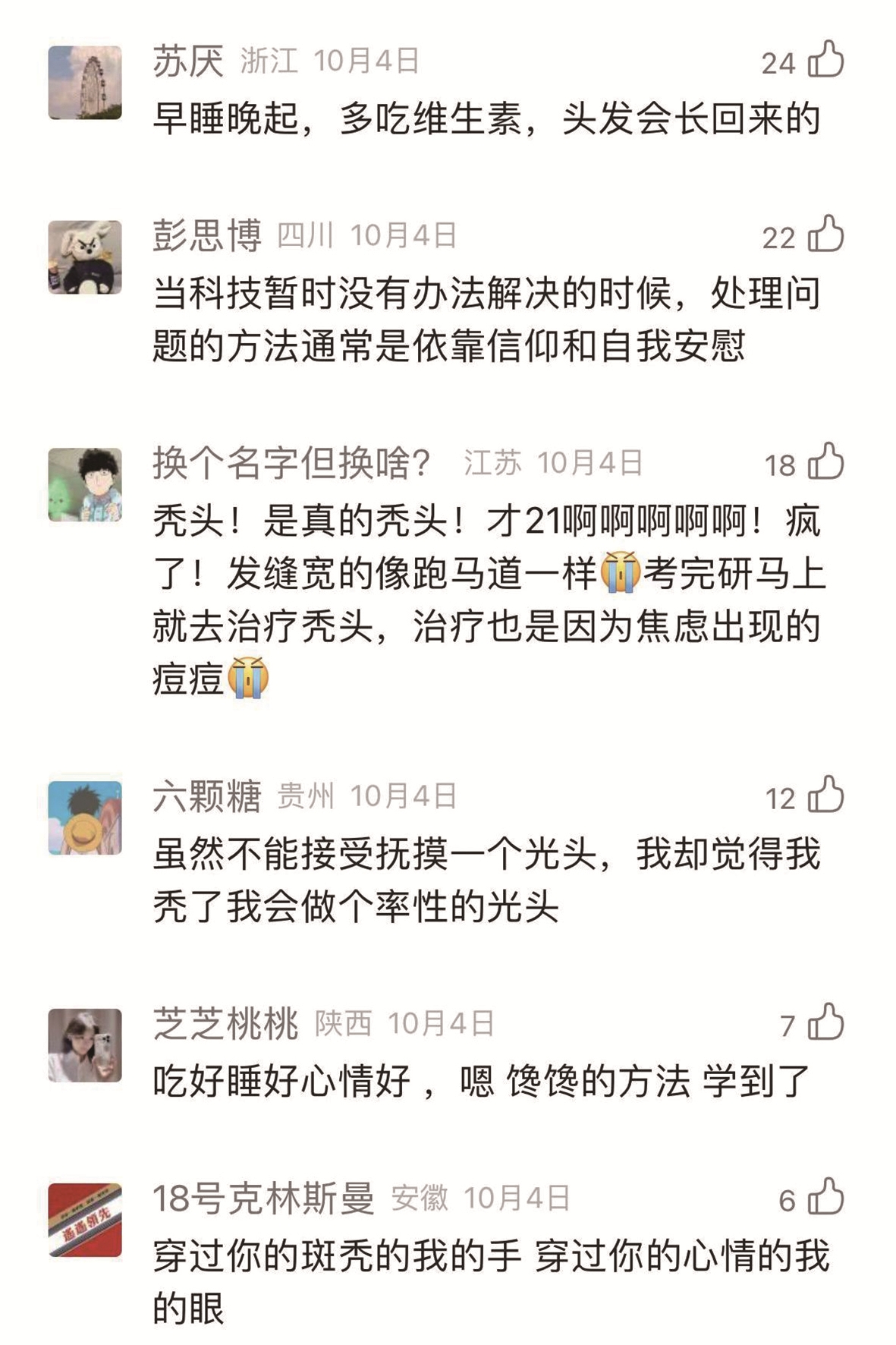Like the comment by 换个名字但换啥?

click(x=825, y=462)
